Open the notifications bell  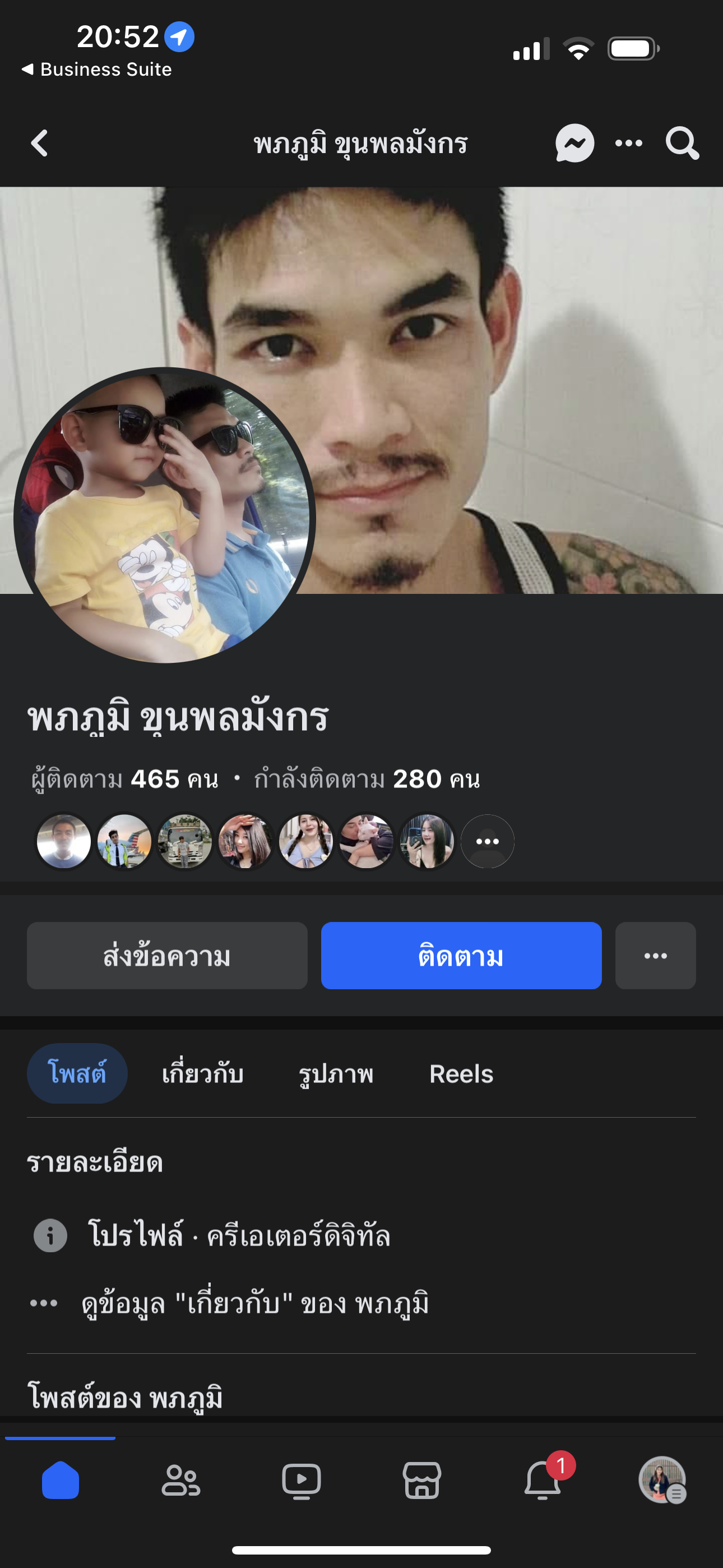pyautogui.click(x=543, y=1481)
